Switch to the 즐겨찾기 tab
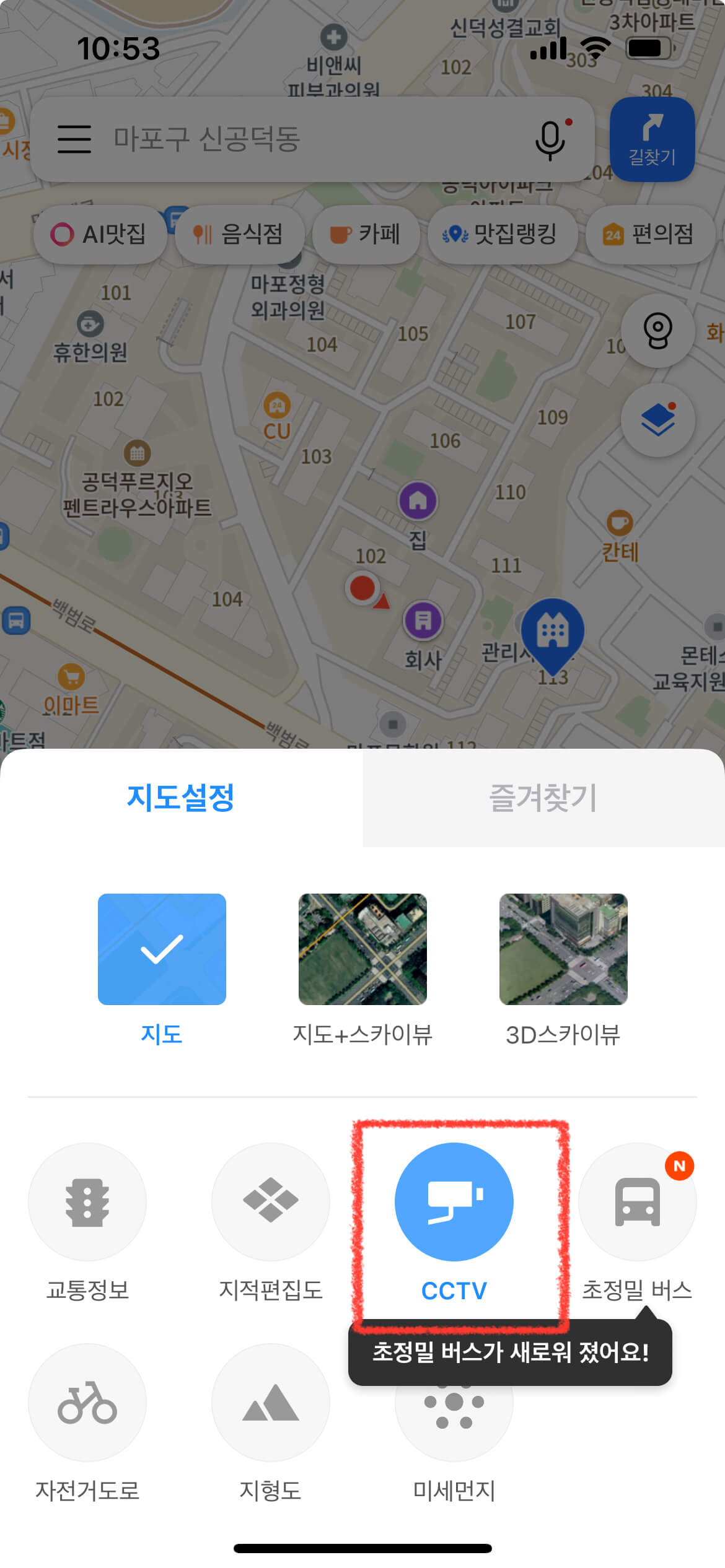 click(x=543, y=799)
